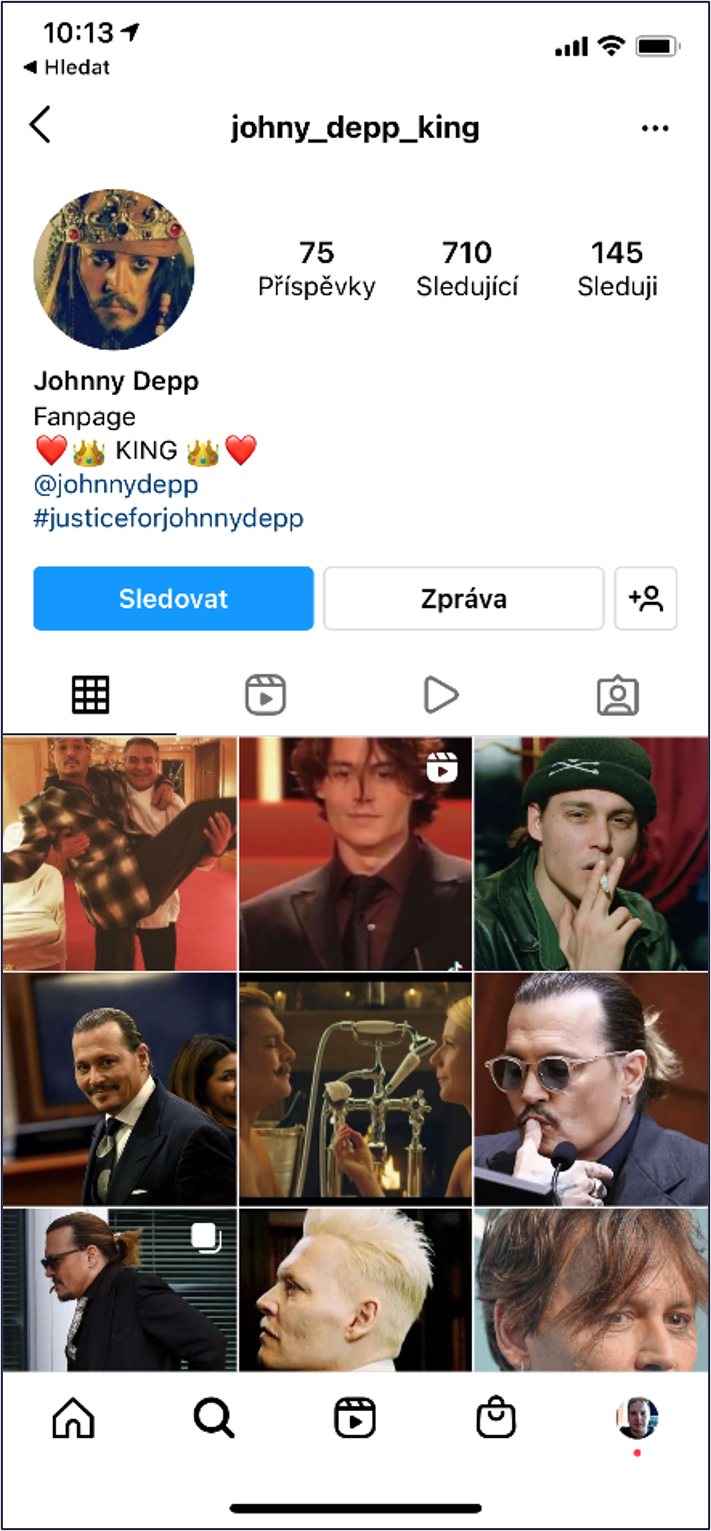The image size is (711, 1531).
Task: Tap the suggested accounts add-person button
Action: (646, 599)
